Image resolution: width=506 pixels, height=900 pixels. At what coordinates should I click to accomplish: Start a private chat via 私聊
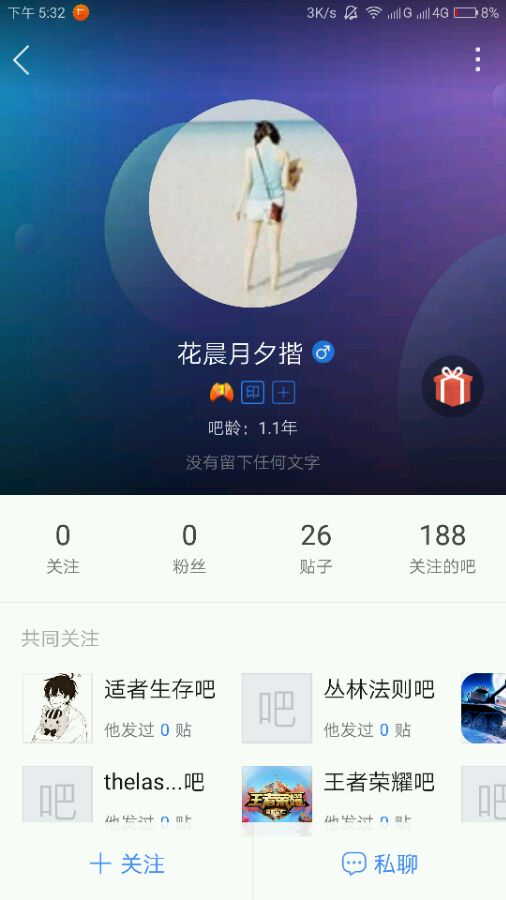[x=380, y=864]
